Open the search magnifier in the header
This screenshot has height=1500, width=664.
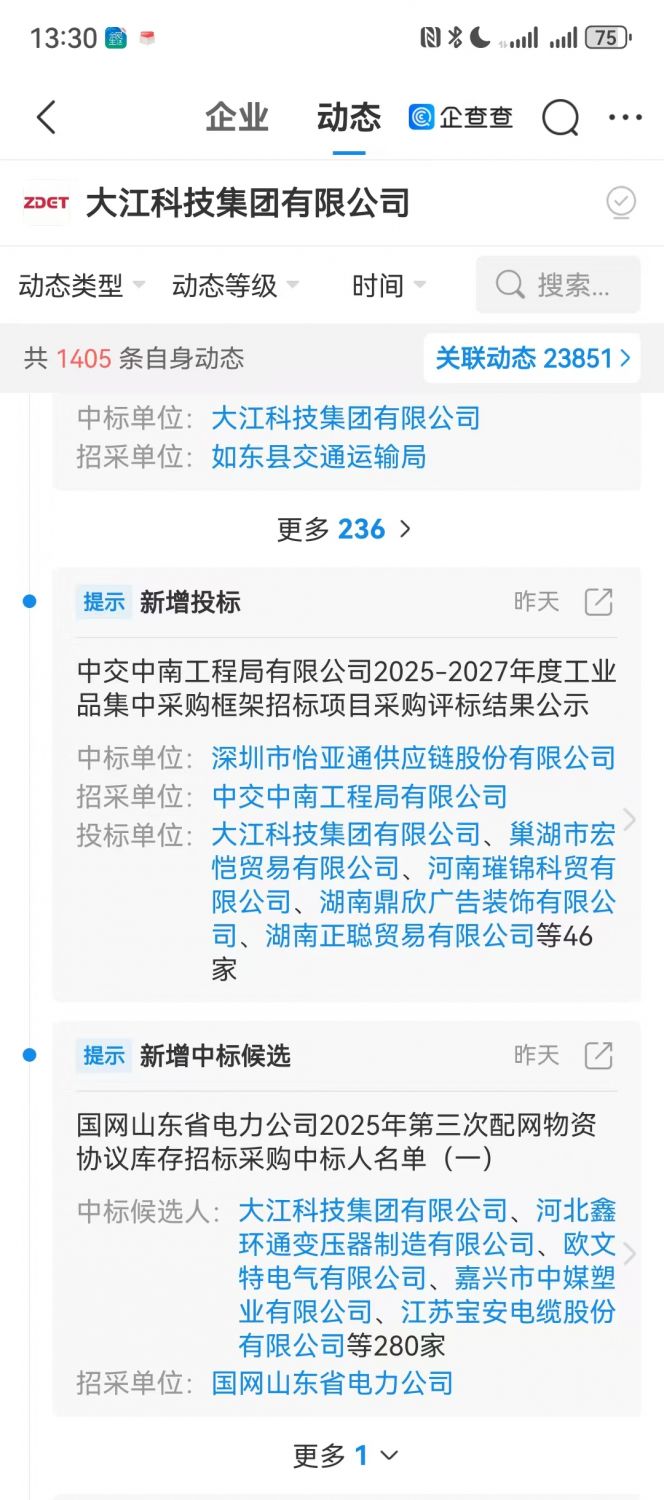pos(560,118)
